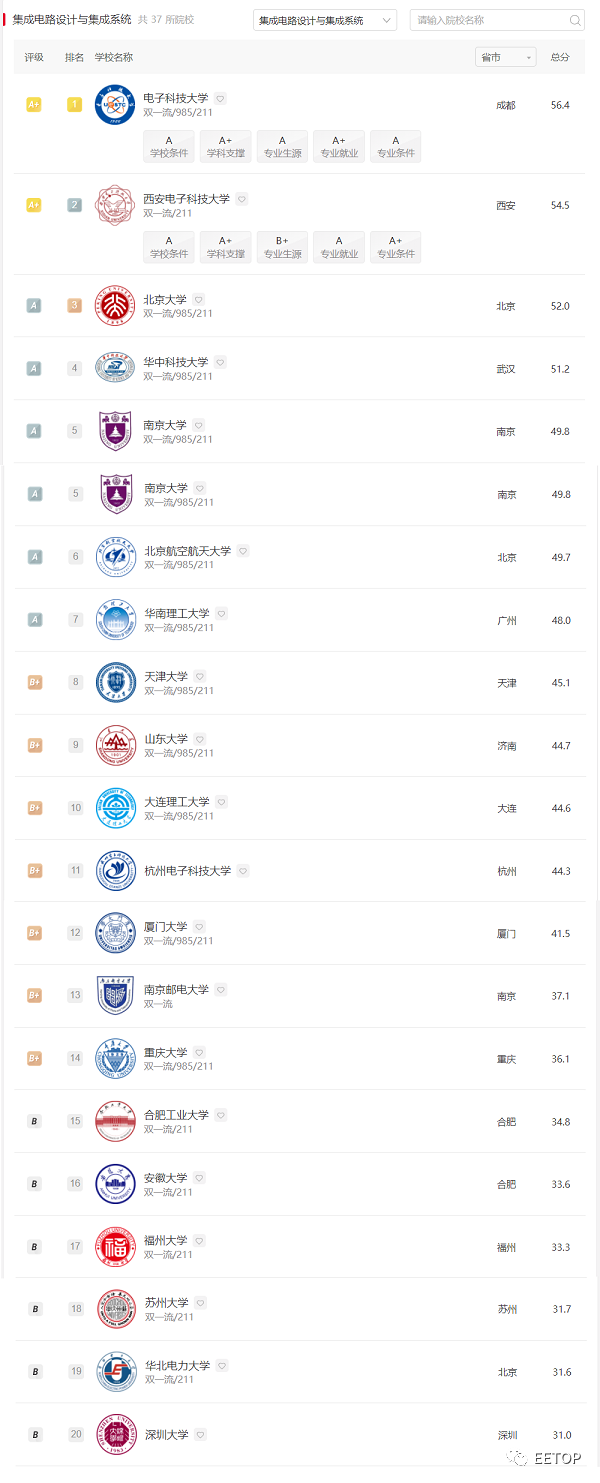The image size is (600, 1483).
Task: Favorite 合肥工业大学 with its heart icon
Action: pos(221,1115)
